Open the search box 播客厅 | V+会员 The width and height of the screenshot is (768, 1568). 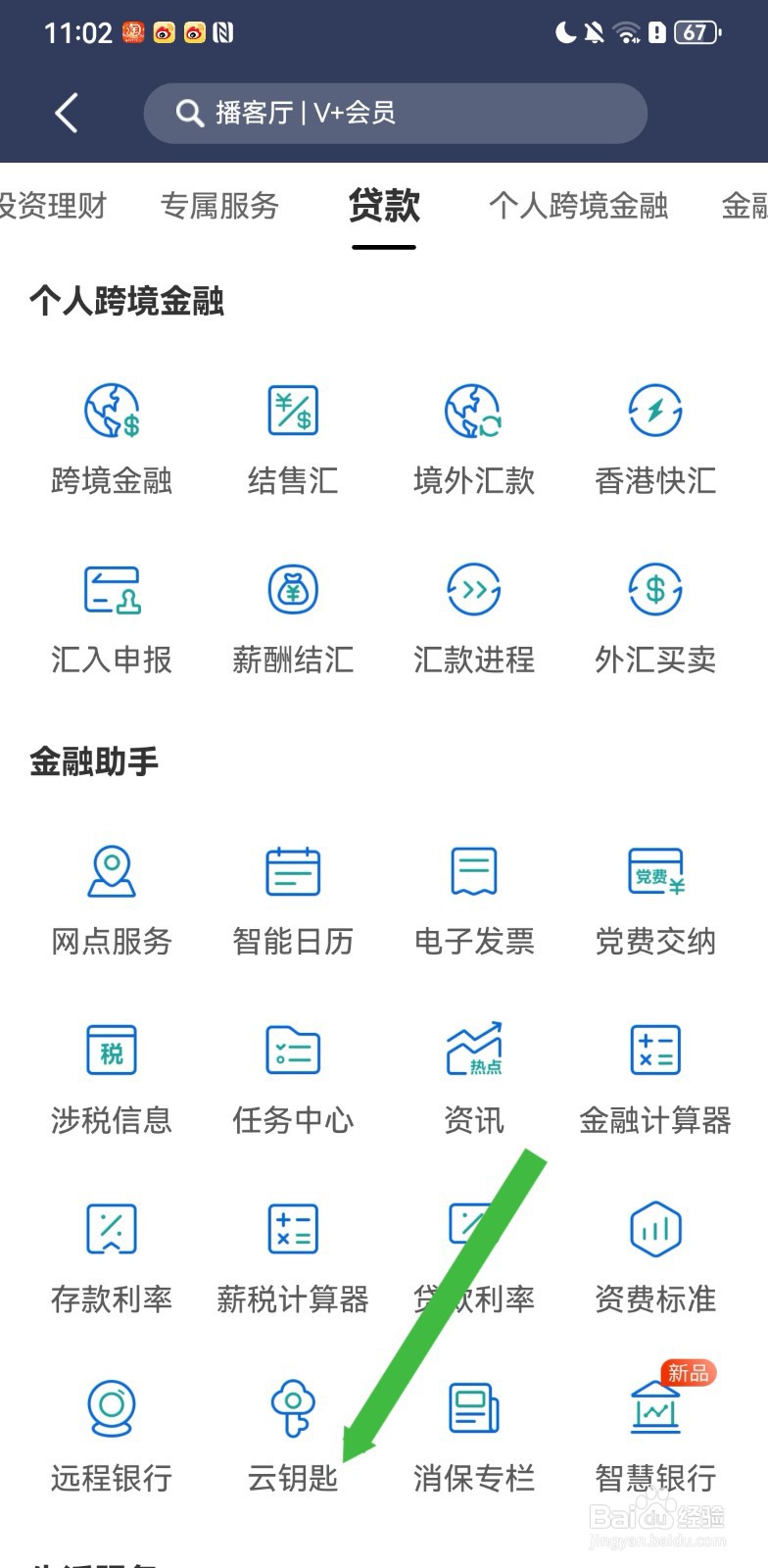[395, 113]
